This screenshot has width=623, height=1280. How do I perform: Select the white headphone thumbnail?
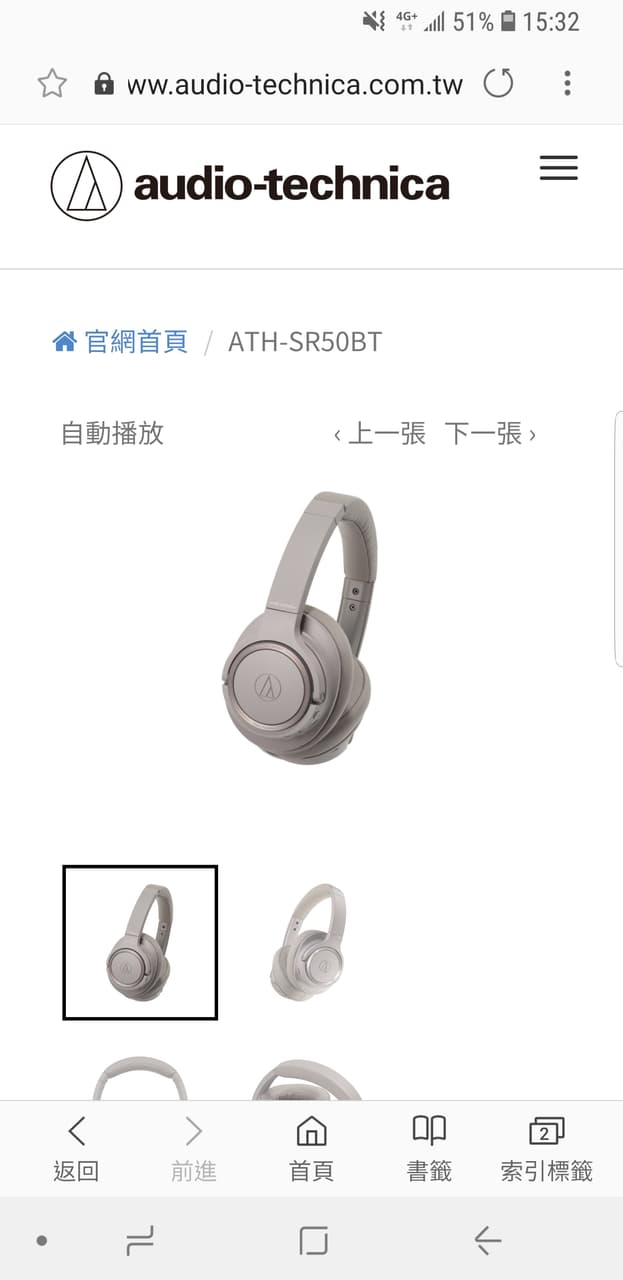(310, 942)
